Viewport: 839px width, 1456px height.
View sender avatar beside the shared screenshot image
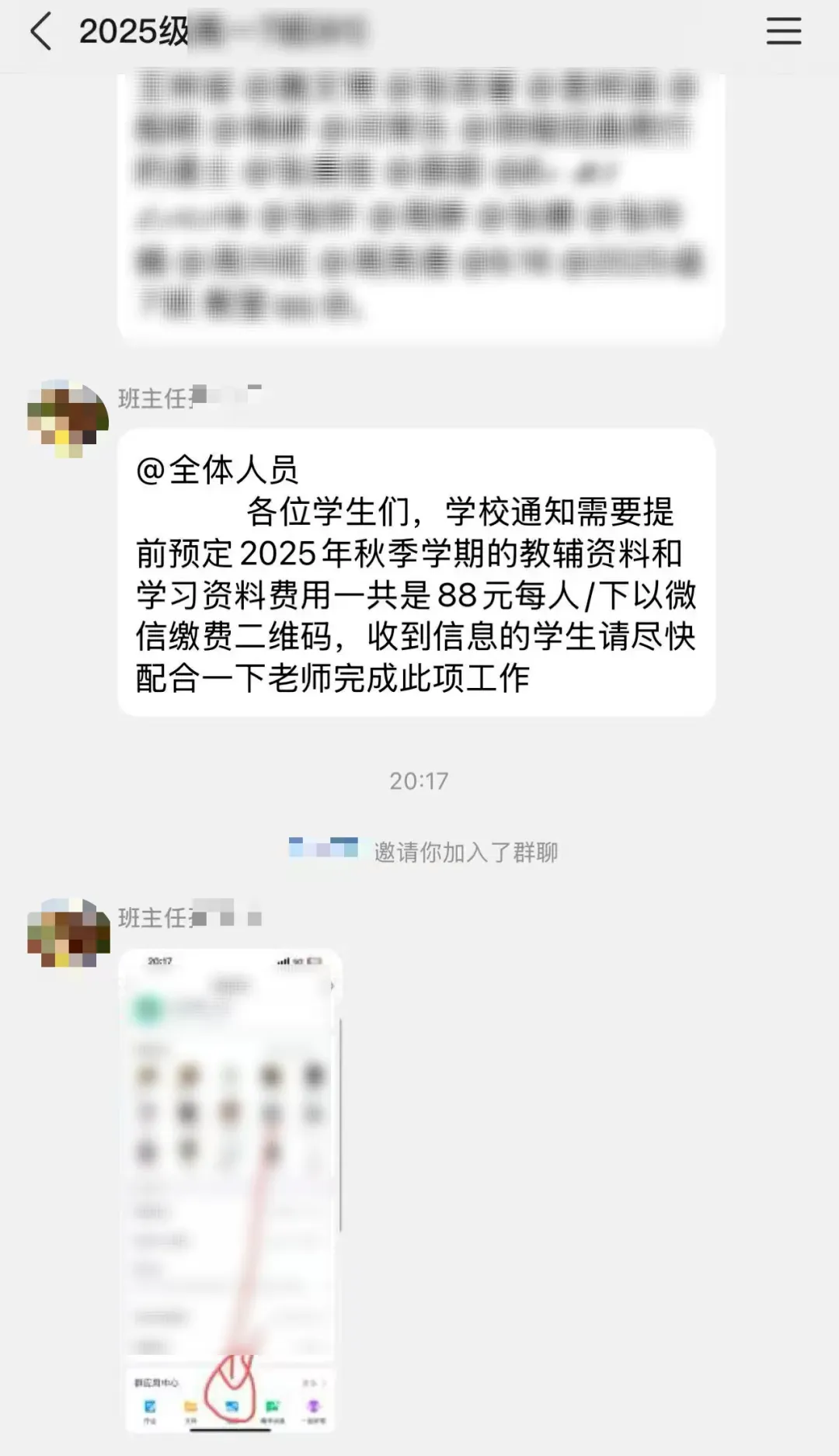(x=68, y=933)
